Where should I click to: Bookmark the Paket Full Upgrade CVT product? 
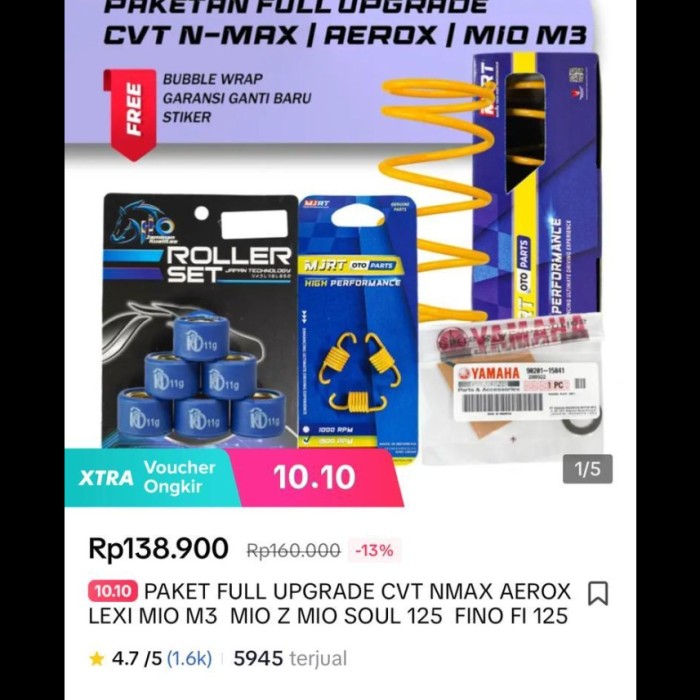[x=597, y=593]
